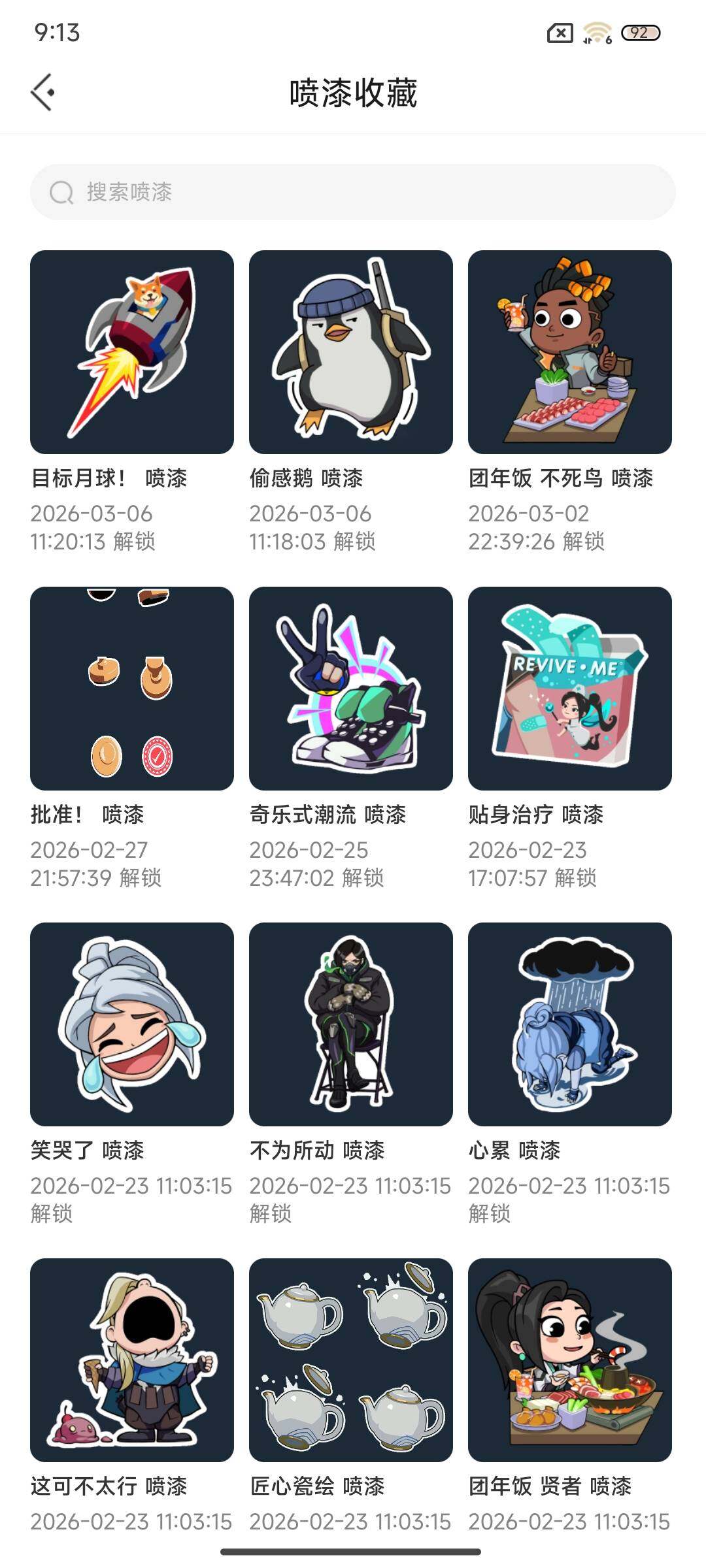
Task: Open the 贴身治疗 REVIVE ME spray
Action: 572,686
